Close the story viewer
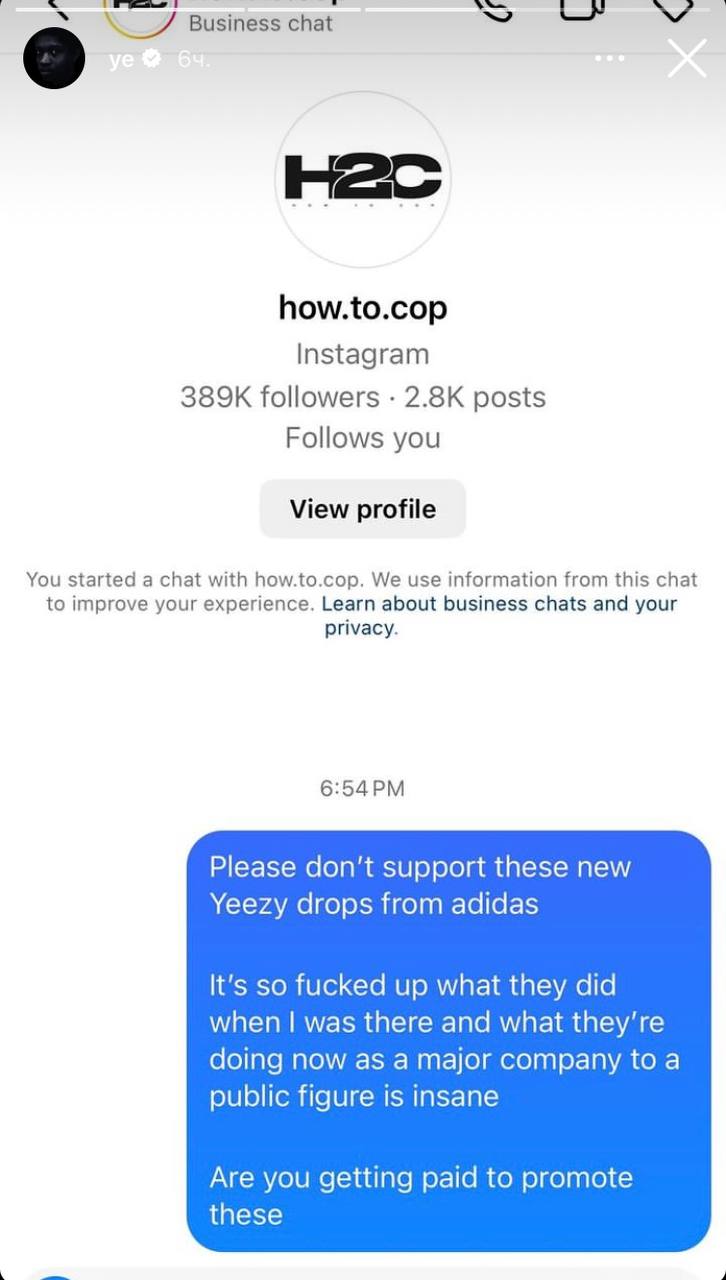Viewport: 726px width, 1280px height. (687, 58)
